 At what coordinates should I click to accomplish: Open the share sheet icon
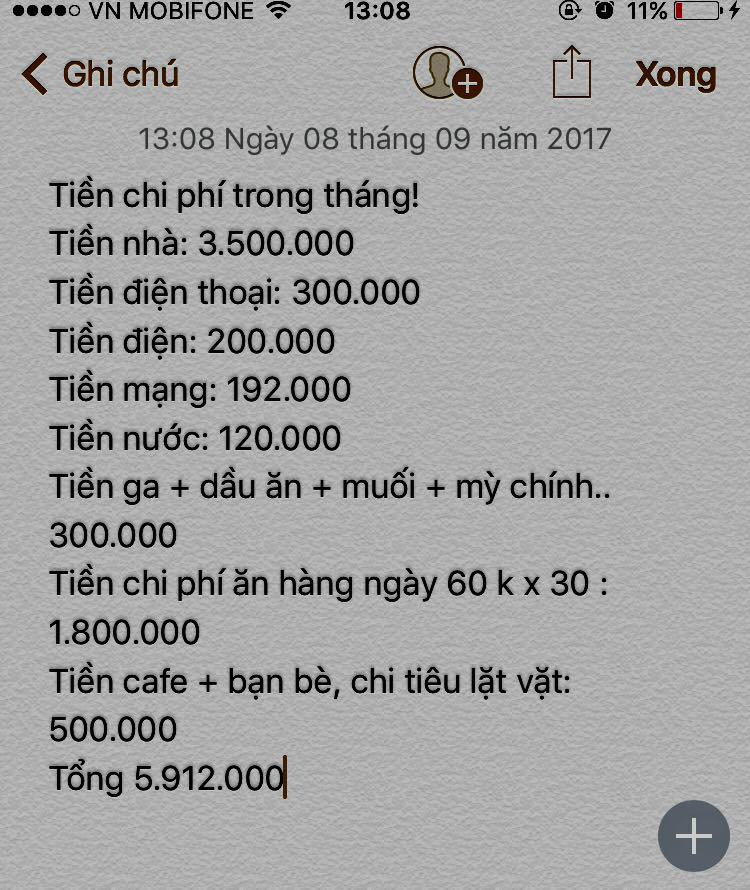571,73
